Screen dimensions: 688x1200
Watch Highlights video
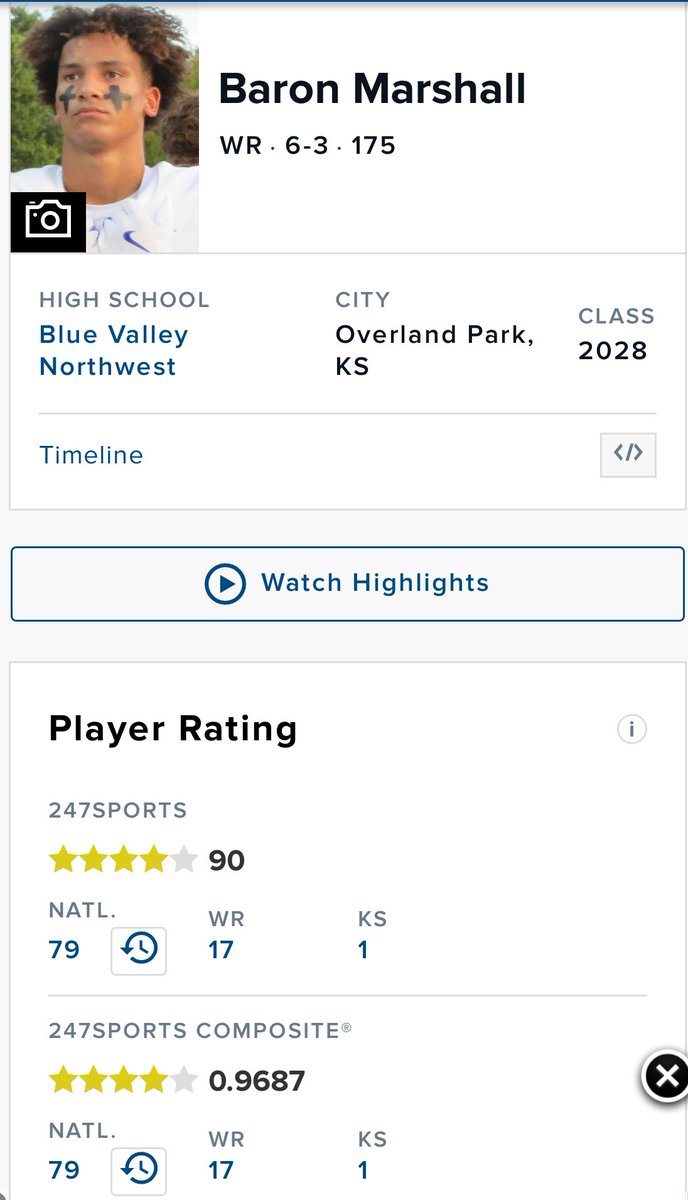click(347, 583)
